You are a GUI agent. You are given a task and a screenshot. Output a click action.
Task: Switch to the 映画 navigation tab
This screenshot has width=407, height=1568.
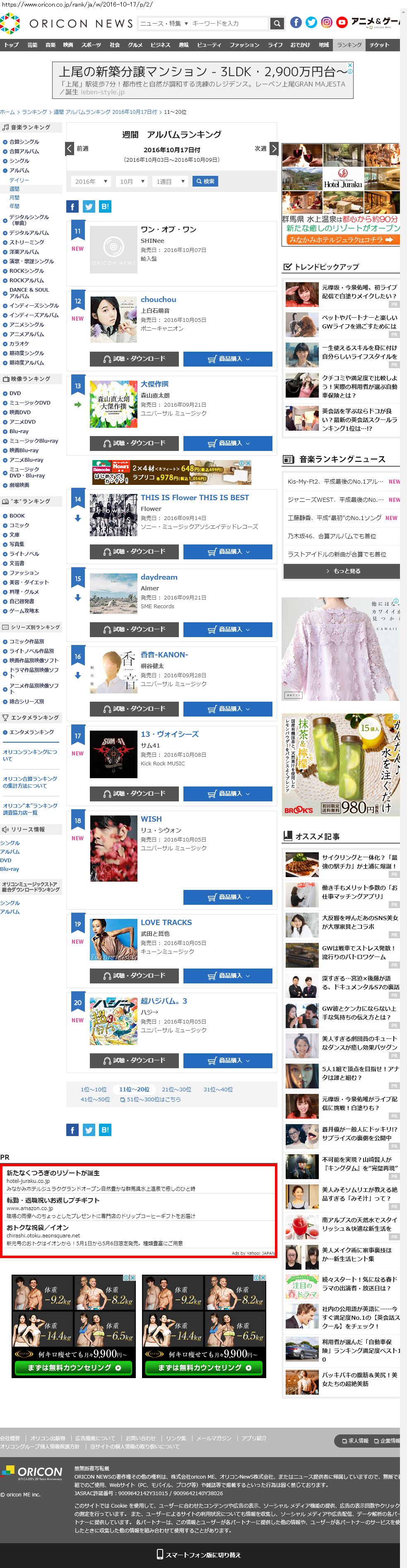[68, 45]
